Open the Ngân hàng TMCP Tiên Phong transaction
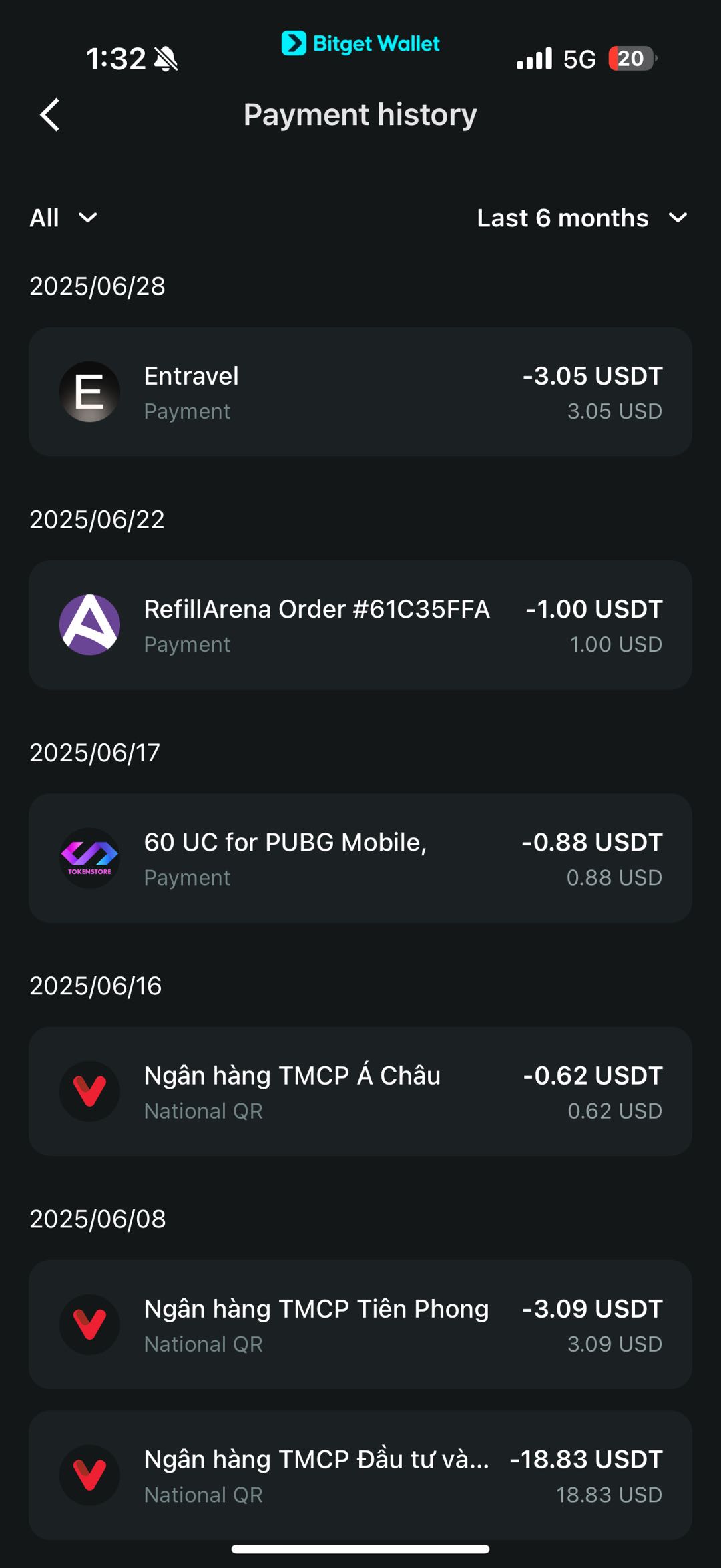The height and width of the screenshot is (1568, 721). 360,1324
